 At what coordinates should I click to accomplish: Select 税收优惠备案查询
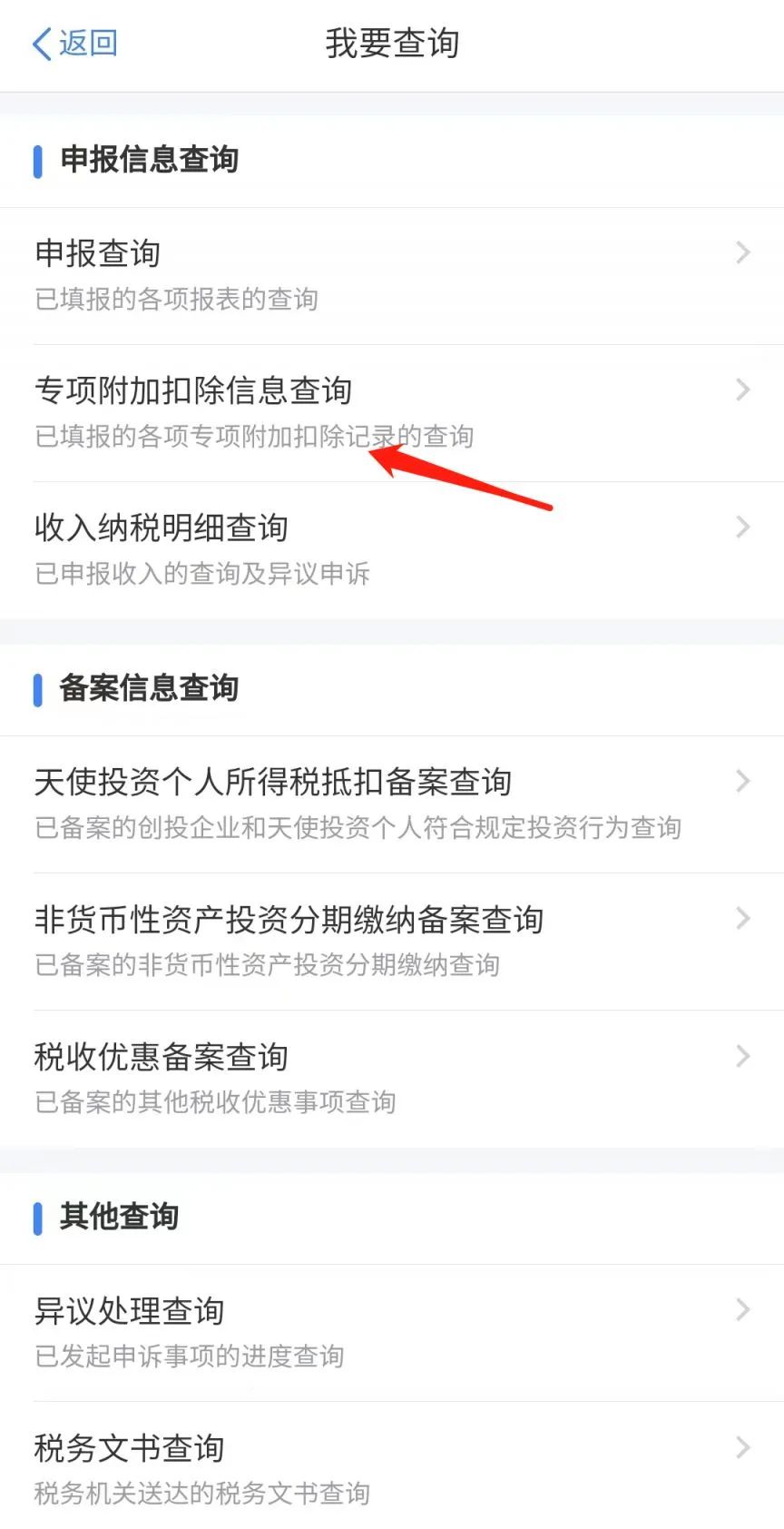click(390, 1077)
